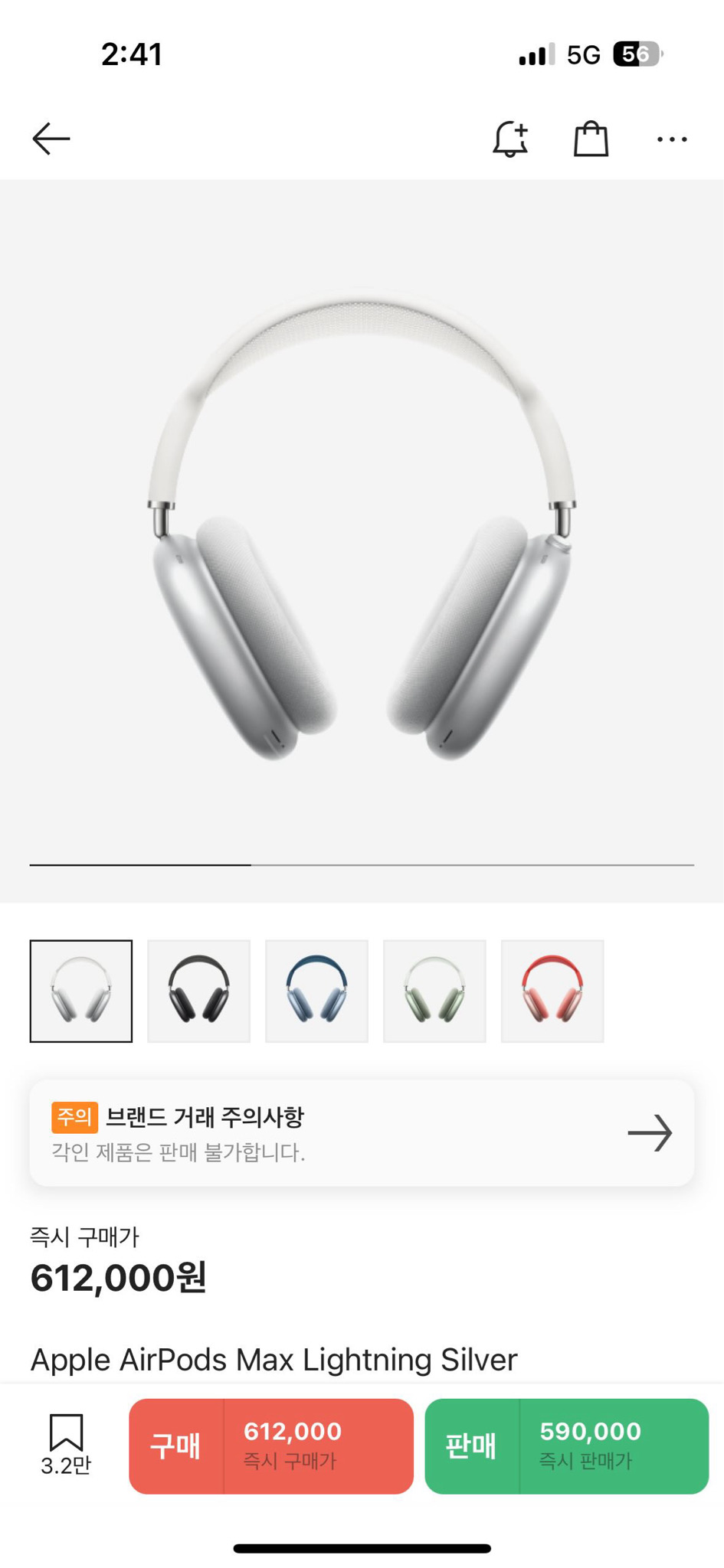Open the more options ellipsis menu
Viewport: 724px width, 1568px height.
pos(671,139)
